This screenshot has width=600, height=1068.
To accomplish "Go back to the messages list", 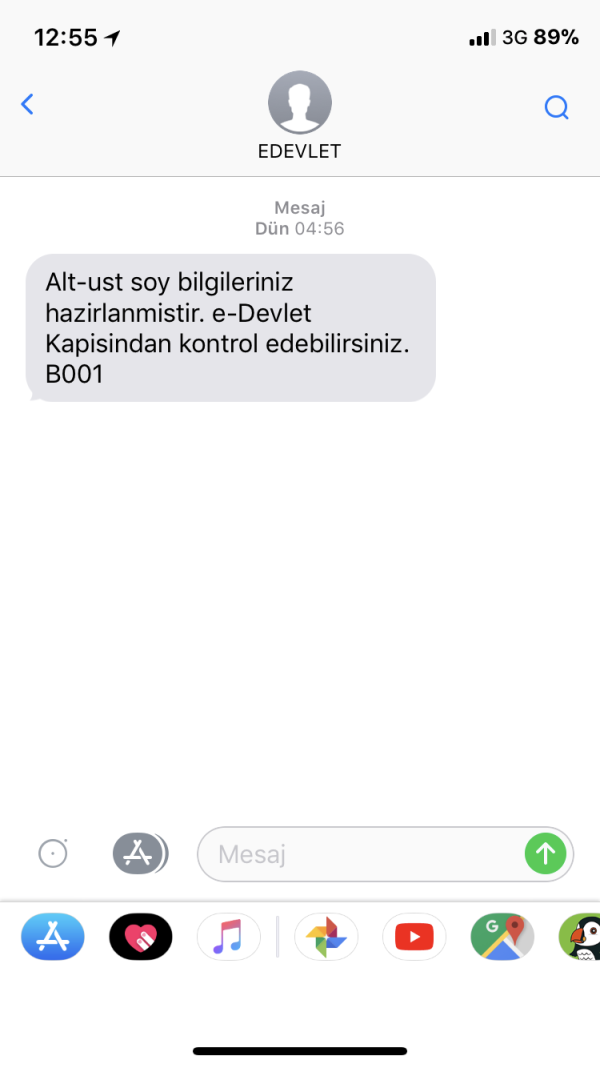I will (27, 104).
